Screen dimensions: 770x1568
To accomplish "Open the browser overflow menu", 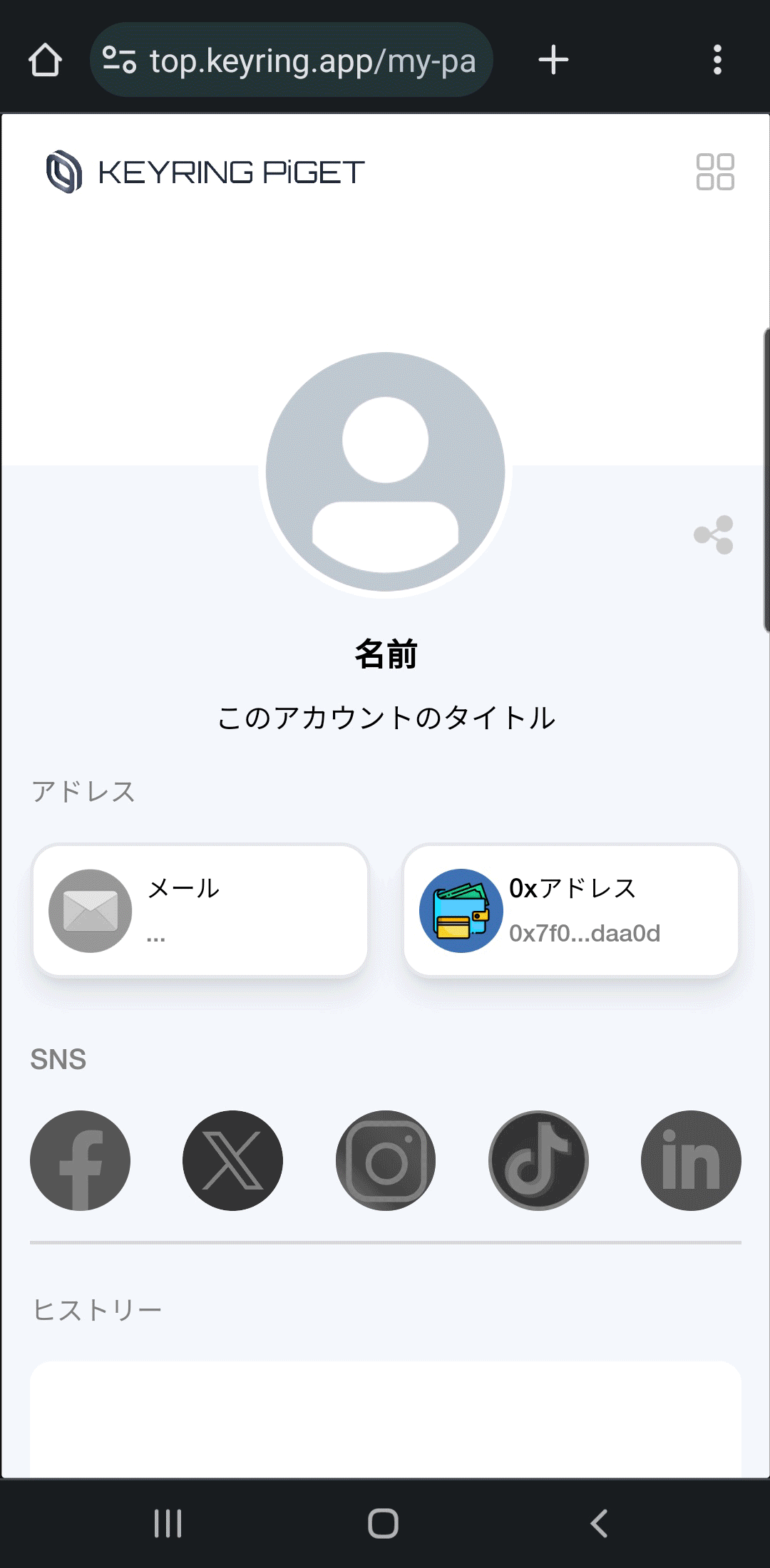I will click(718, 60).
